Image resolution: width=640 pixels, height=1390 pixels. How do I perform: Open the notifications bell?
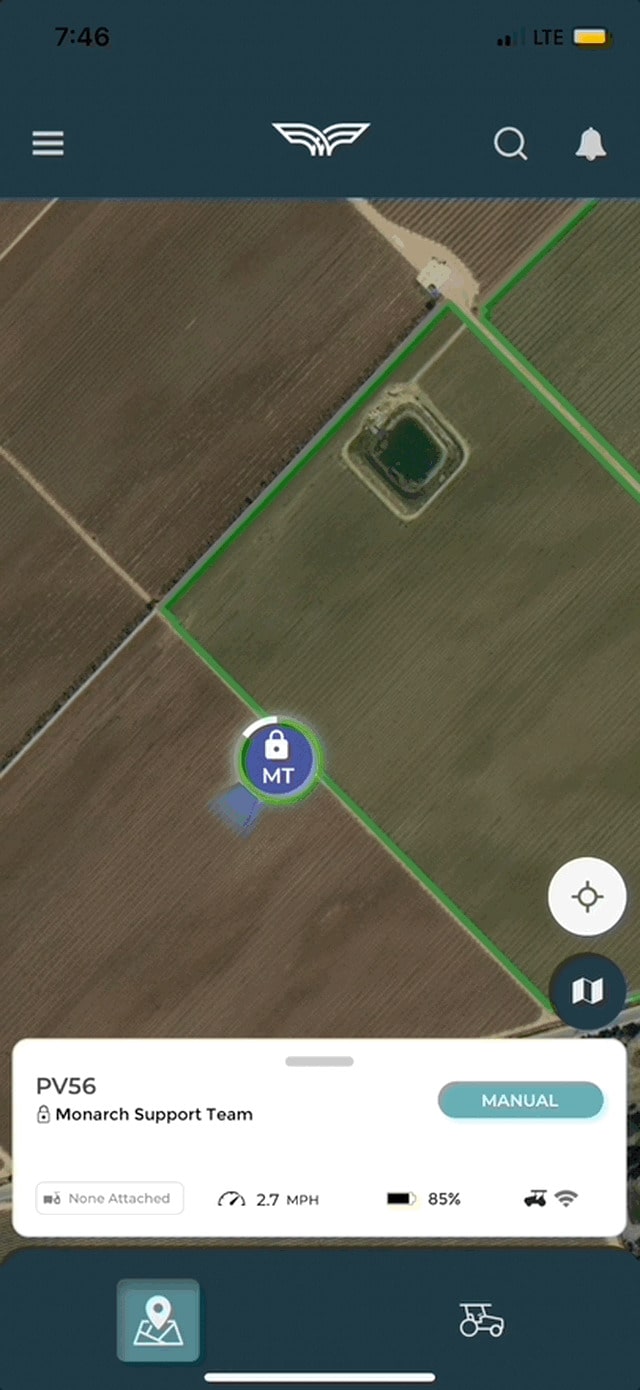591,144
